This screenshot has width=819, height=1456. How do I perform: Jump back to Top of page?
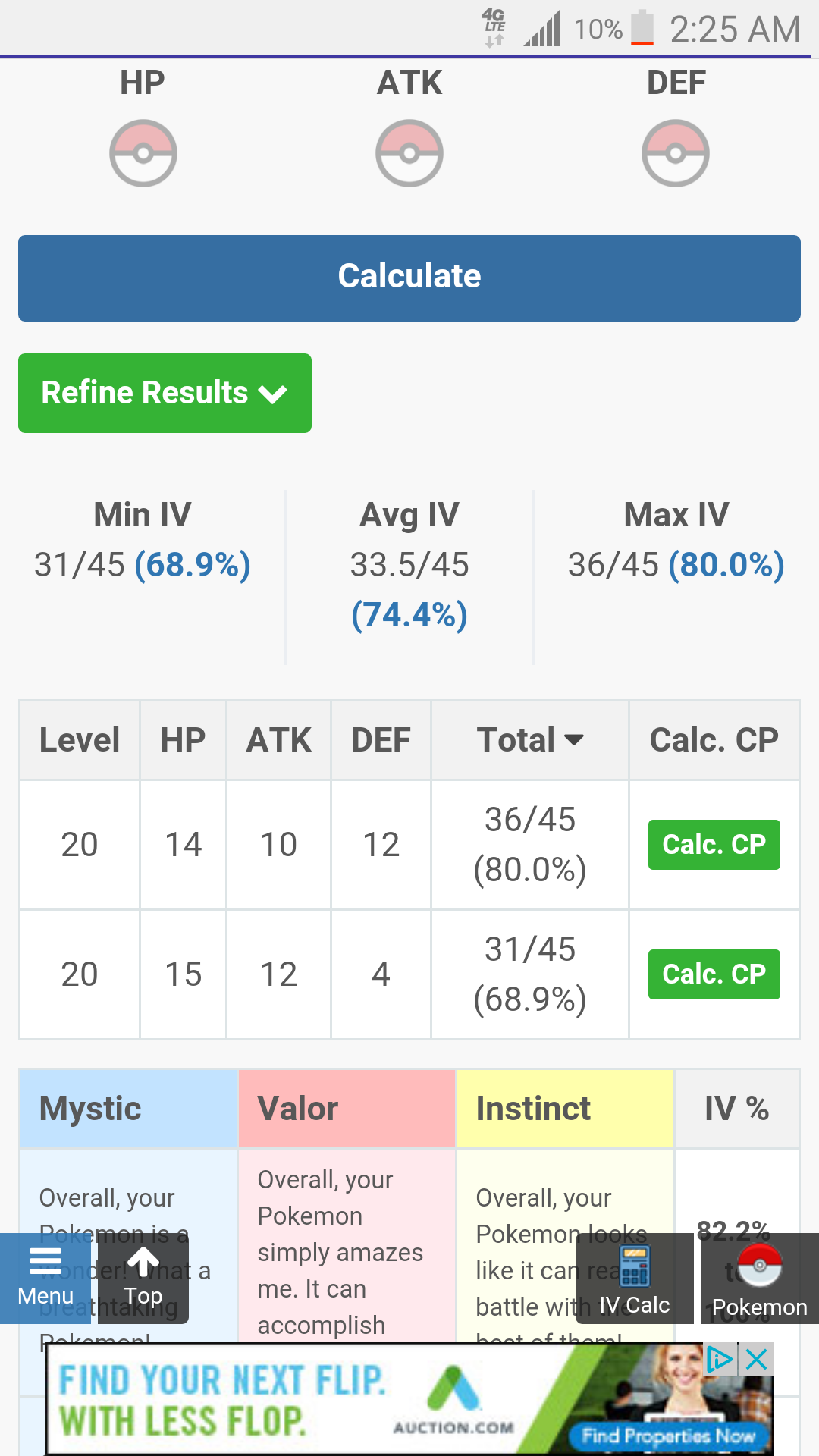[143, 1279]
